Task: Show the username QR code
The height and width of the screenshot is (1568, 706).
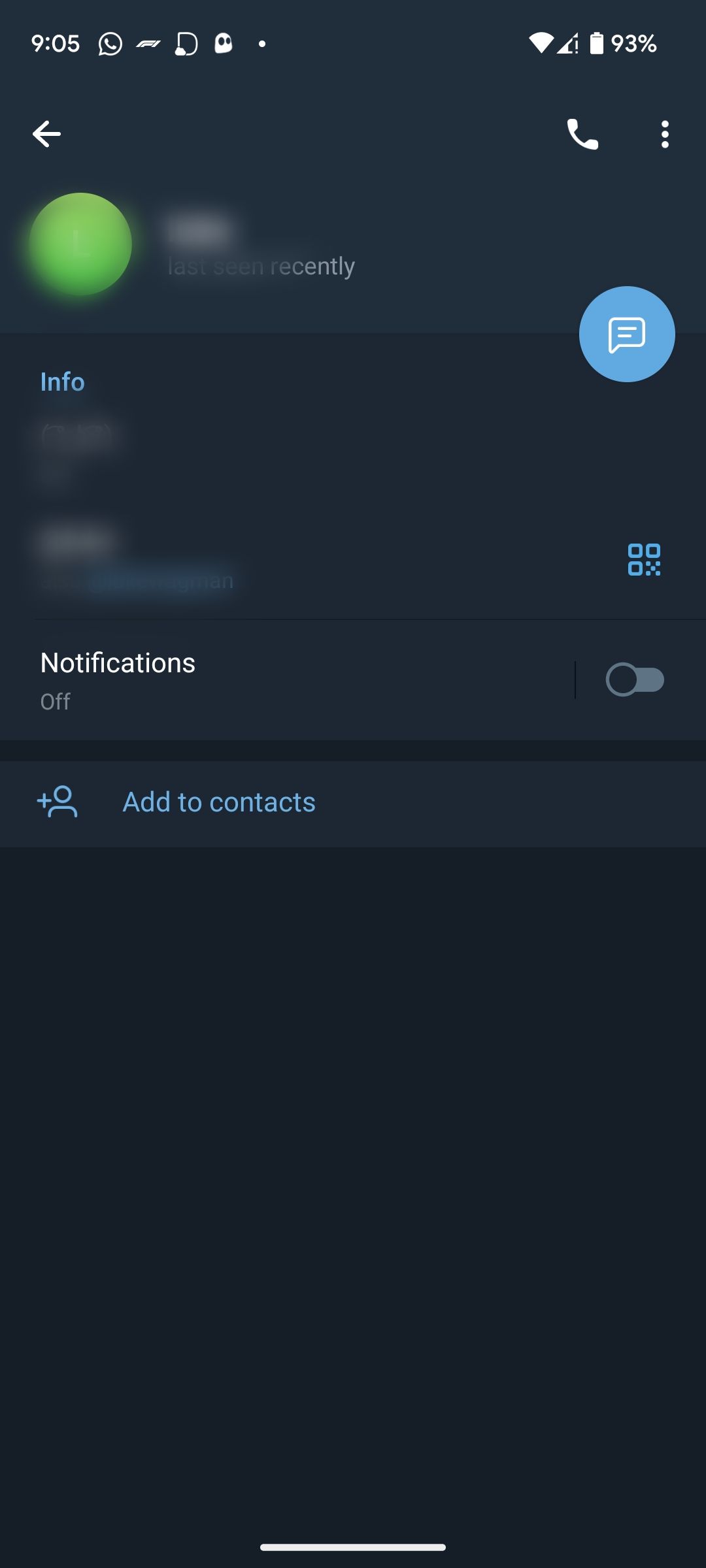Action: [644, 560]
